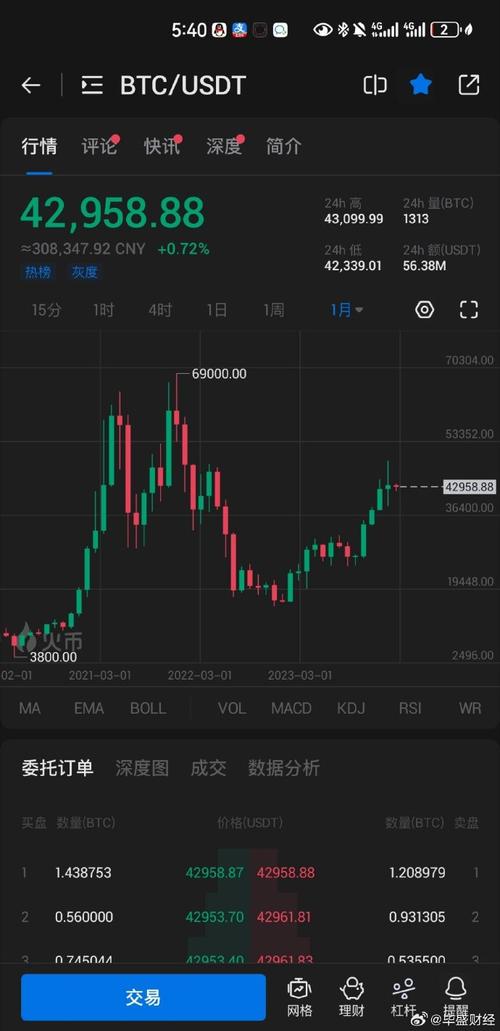Select the 15分 chart interval

(47, 310)
